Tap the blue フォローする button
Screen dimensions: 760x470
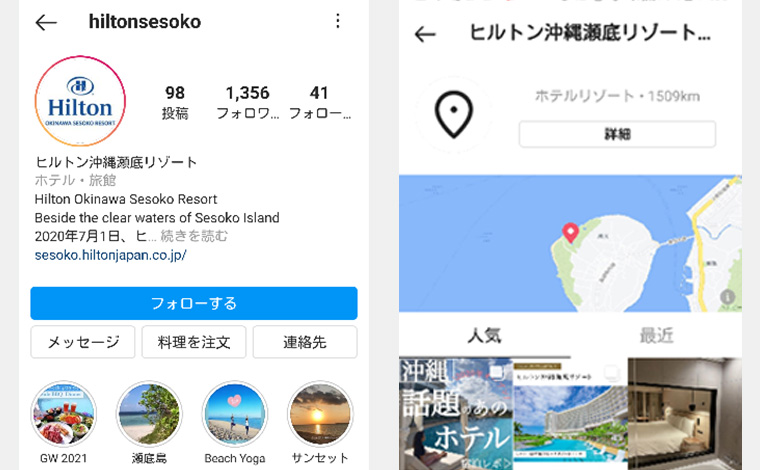tap(193, 303)
